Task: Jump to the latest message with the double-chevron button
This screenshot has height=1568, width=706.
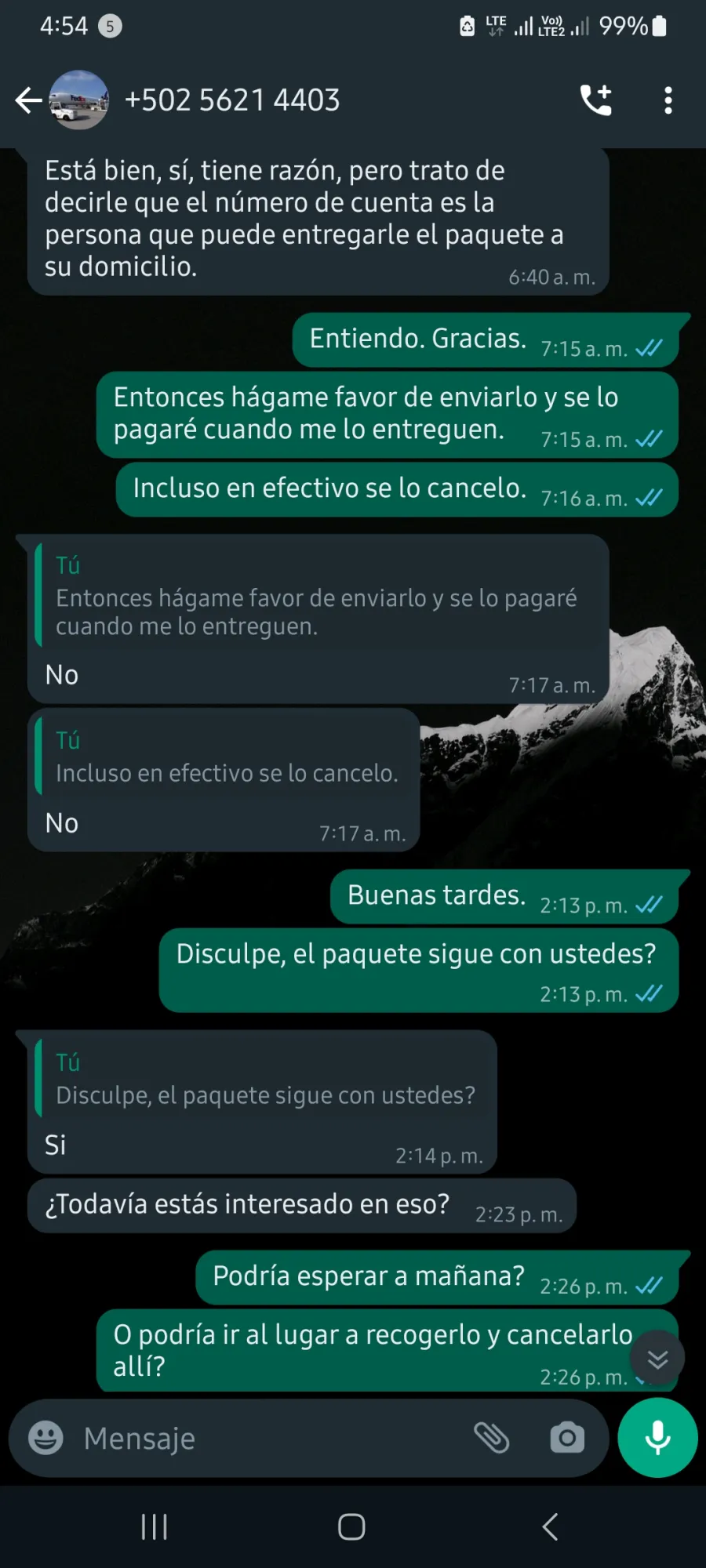Action: coord(657,1358)
